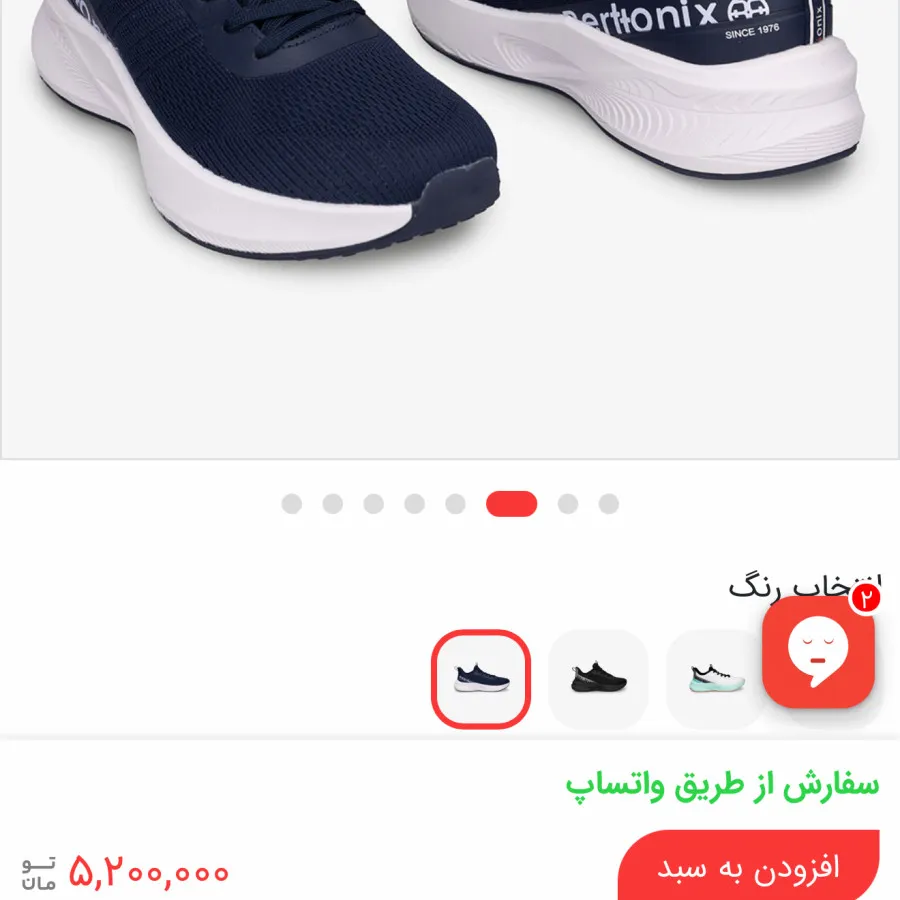Screen dimensions: 900x900
Task: Add the shoe to cart (افزودن به سبد)
Action: click(x=748, y=866)
